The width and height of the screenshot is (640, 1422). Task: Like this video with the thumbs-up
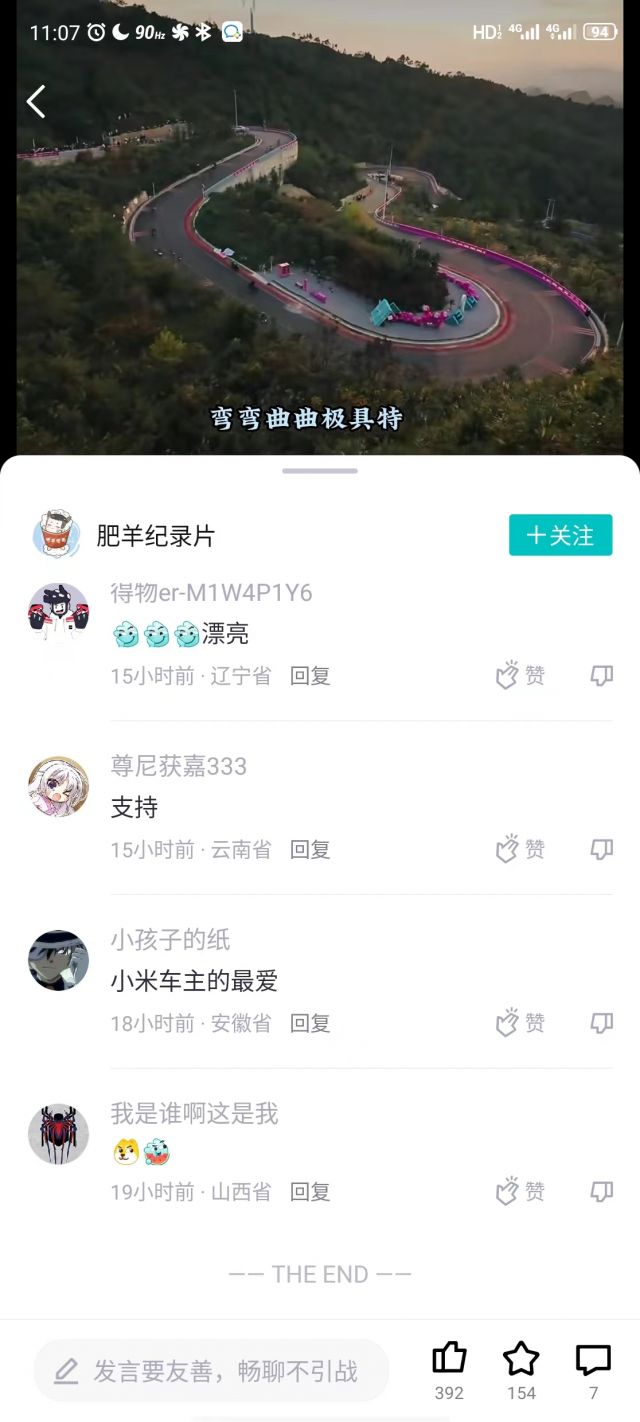point(449,1359)
